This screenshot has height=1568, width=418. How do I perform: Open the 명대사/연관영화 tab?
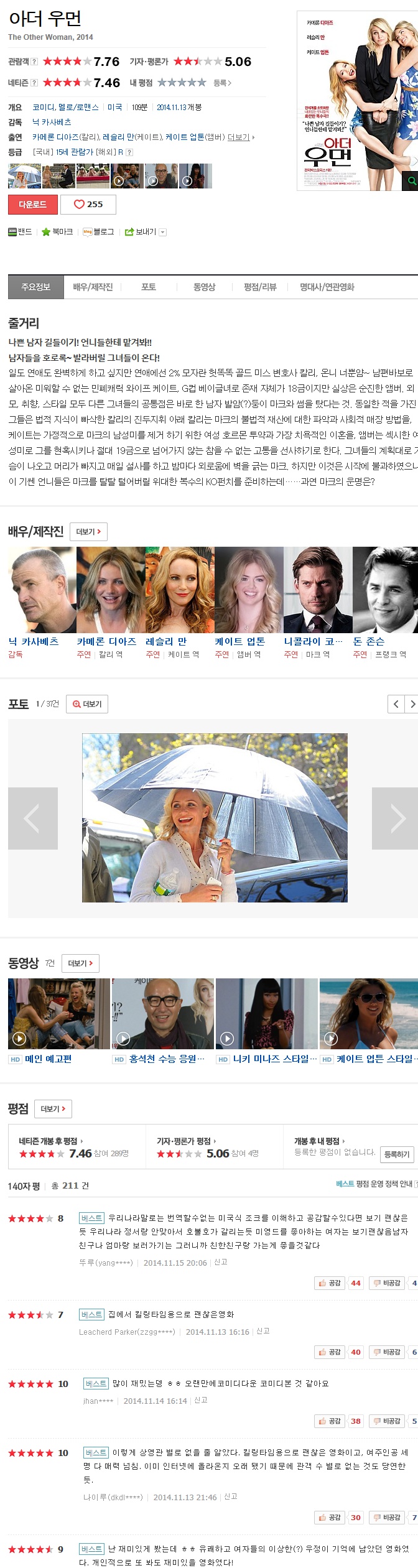327,287
